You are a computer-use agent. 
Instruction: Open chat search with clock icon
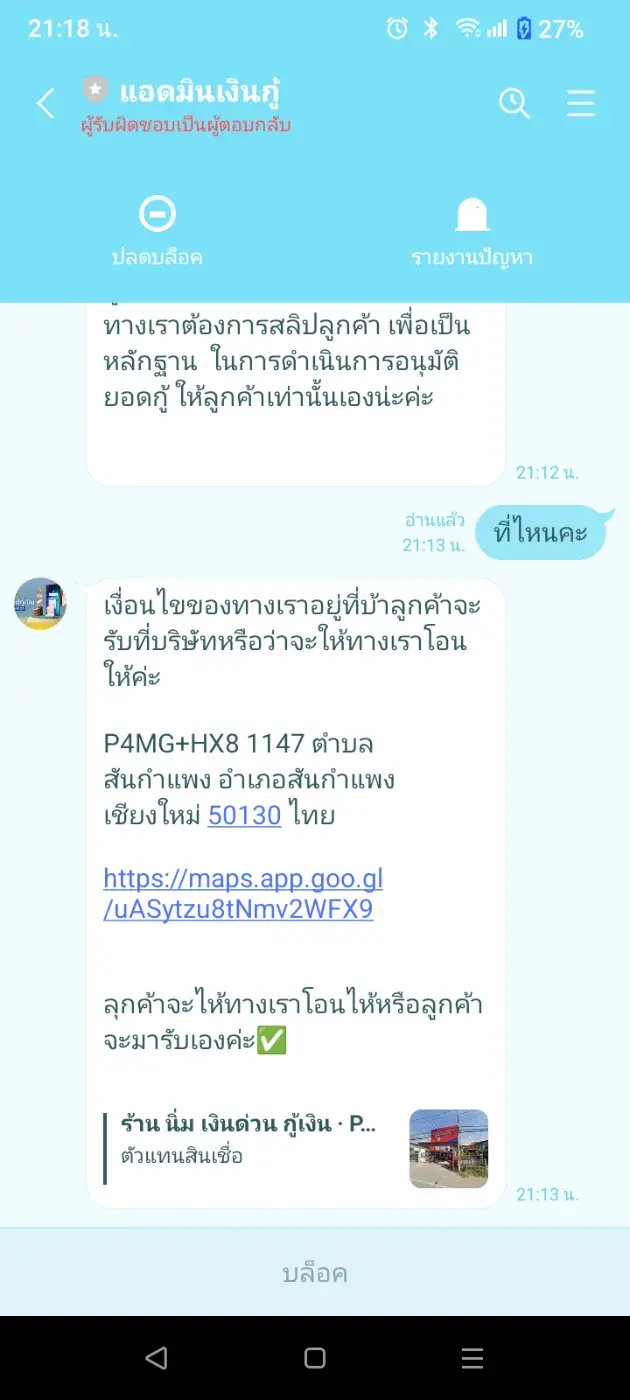514,103
